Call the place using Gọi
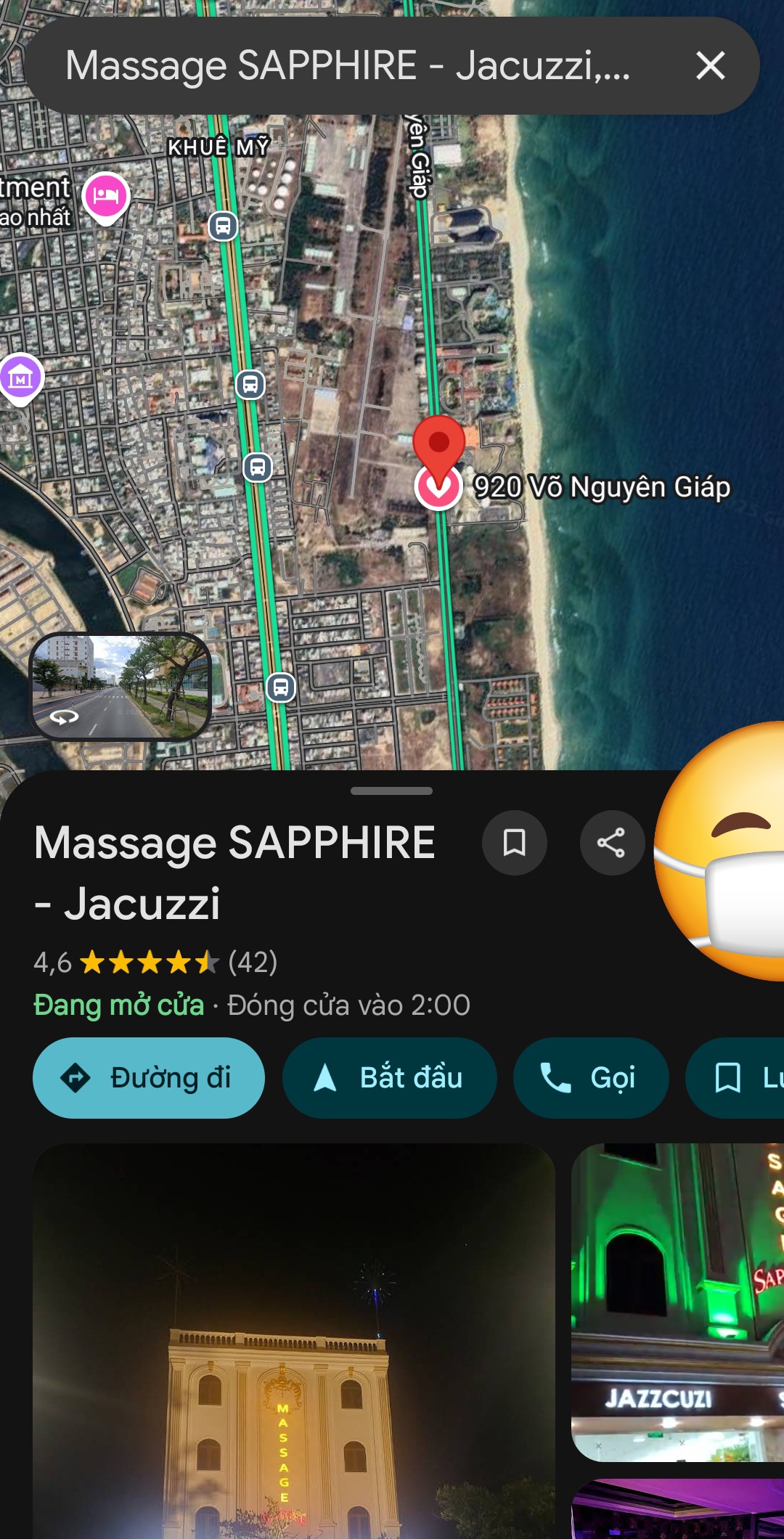 (590, 1078)
